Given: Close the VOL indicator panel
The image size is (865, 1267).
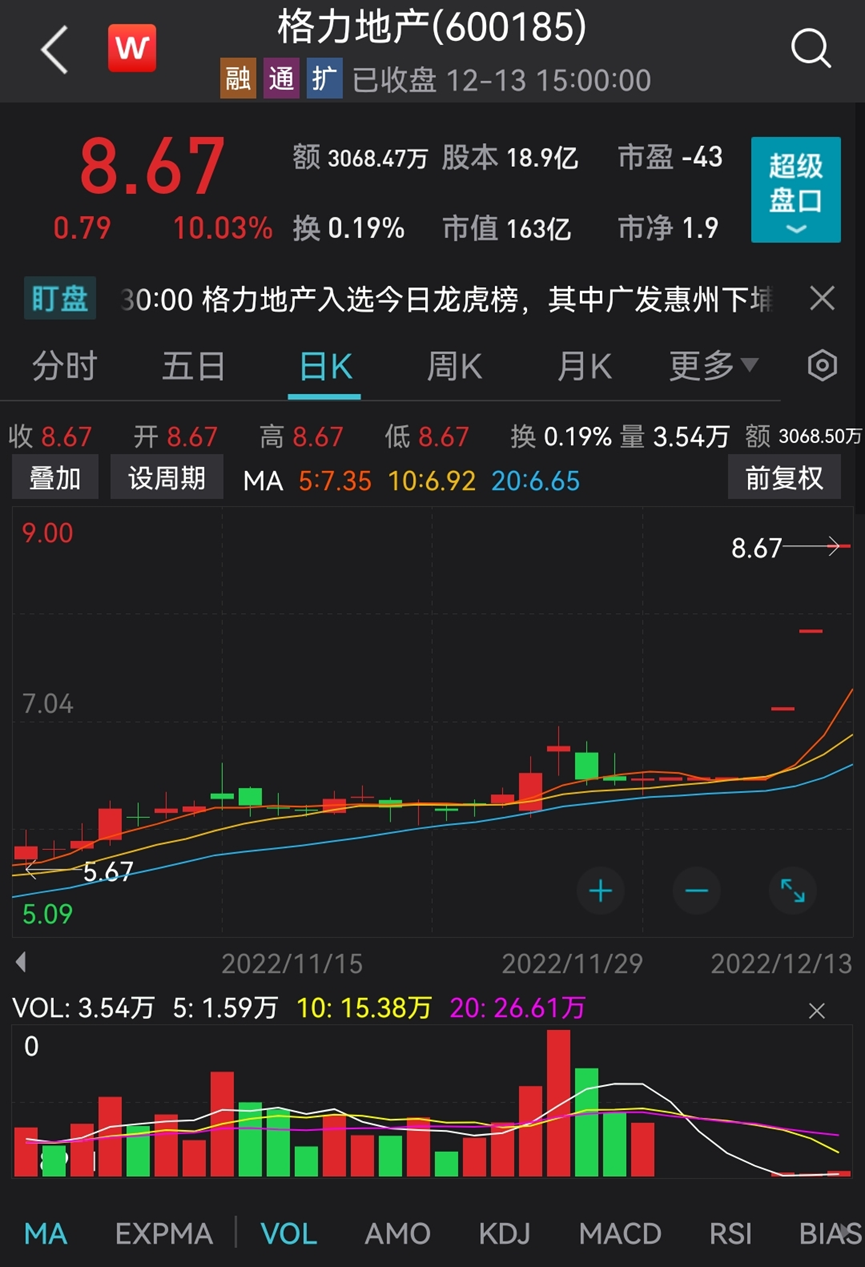Looking at the screenshot, I should point(817,1011).
